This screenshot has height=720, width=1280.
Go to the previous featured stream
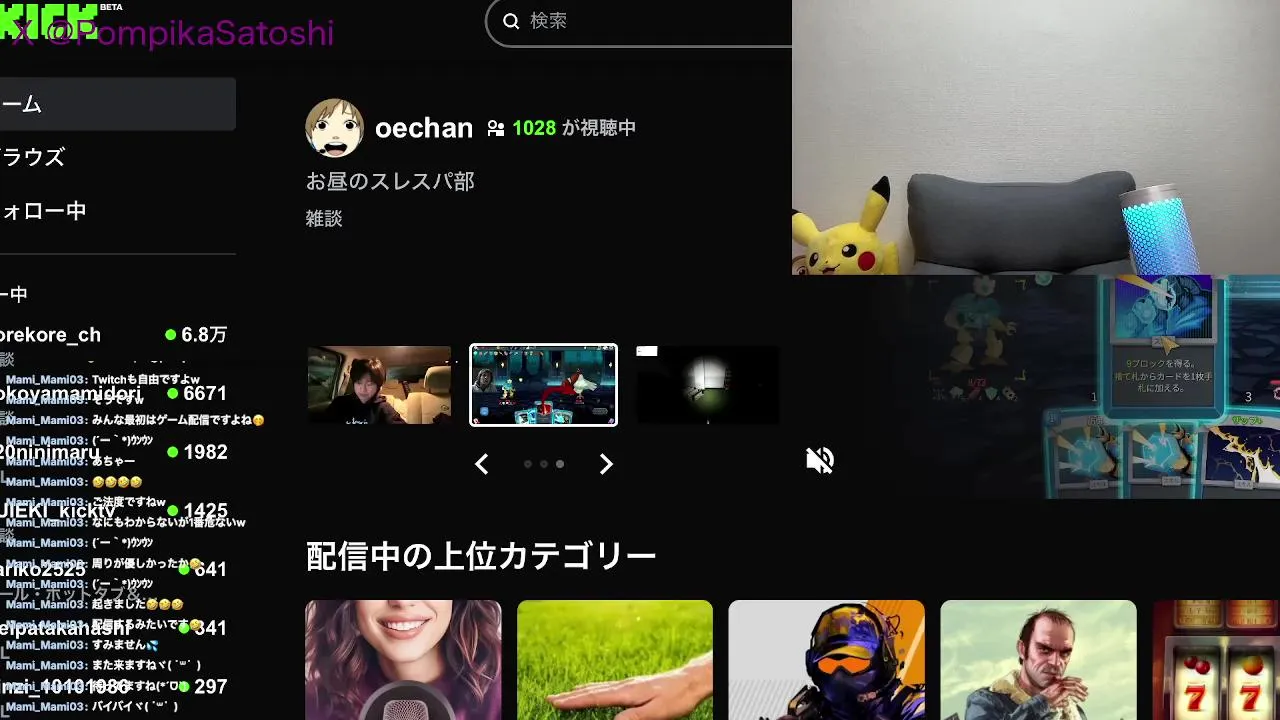pos(481,464)
